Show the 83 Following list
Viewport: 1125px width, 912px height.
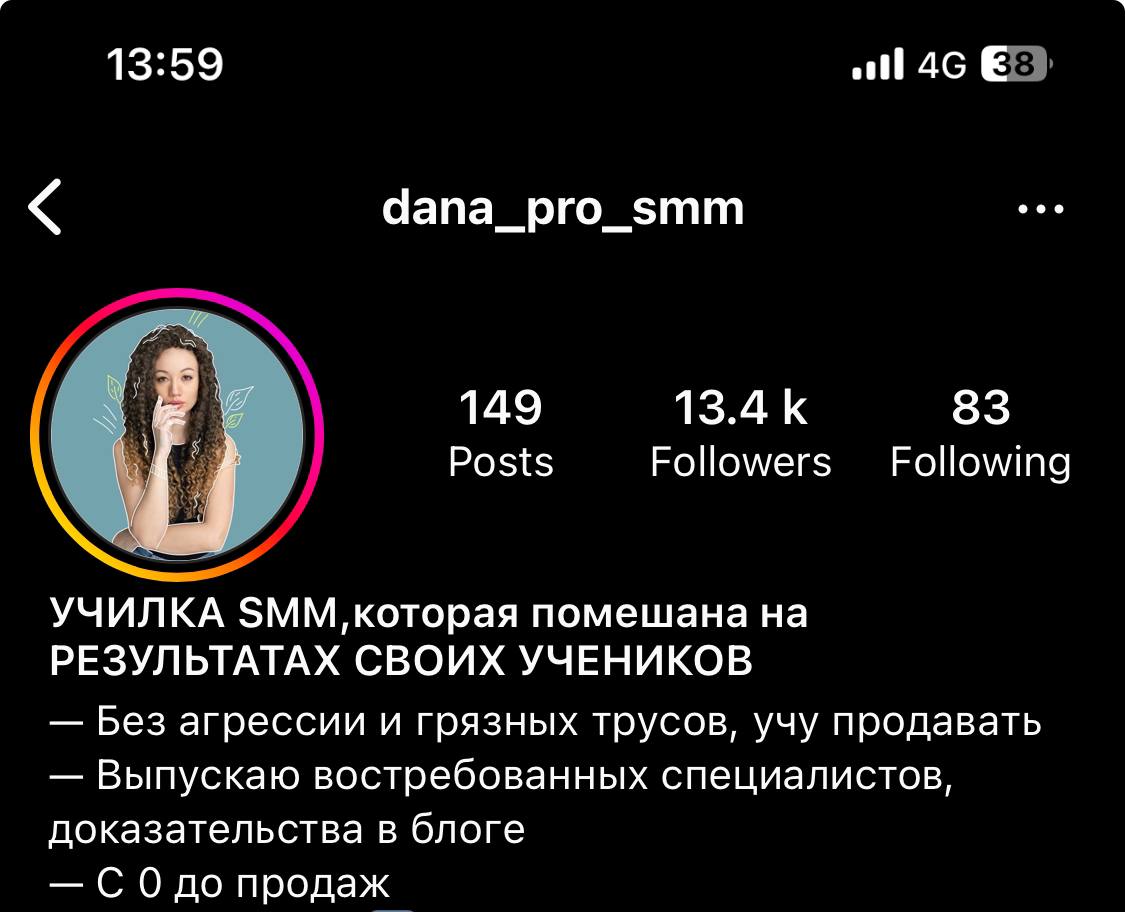980,434
